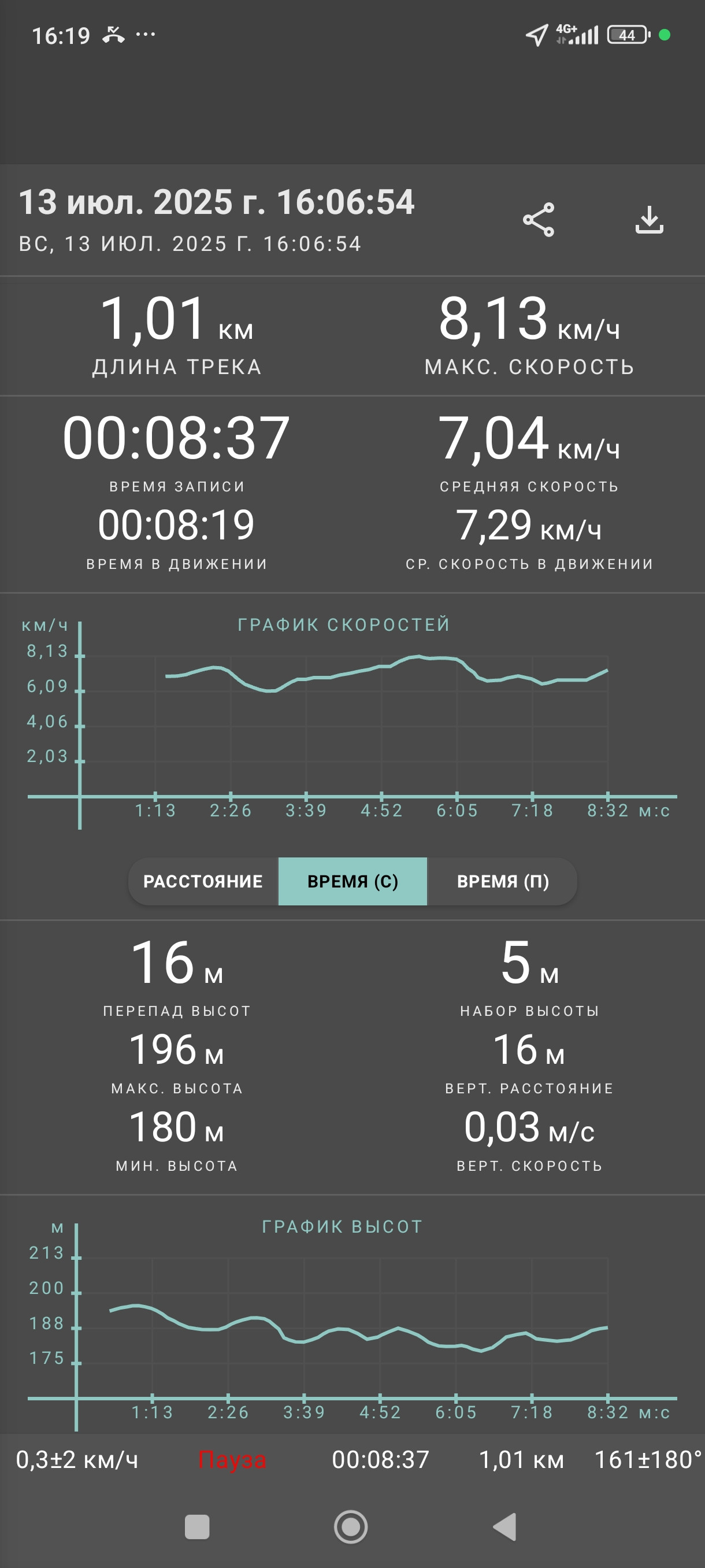This screenshot has width=705, height=1568.
Task: Select the Время (С) chart mode
Action: pyautogui.click(x=353, y=881)
